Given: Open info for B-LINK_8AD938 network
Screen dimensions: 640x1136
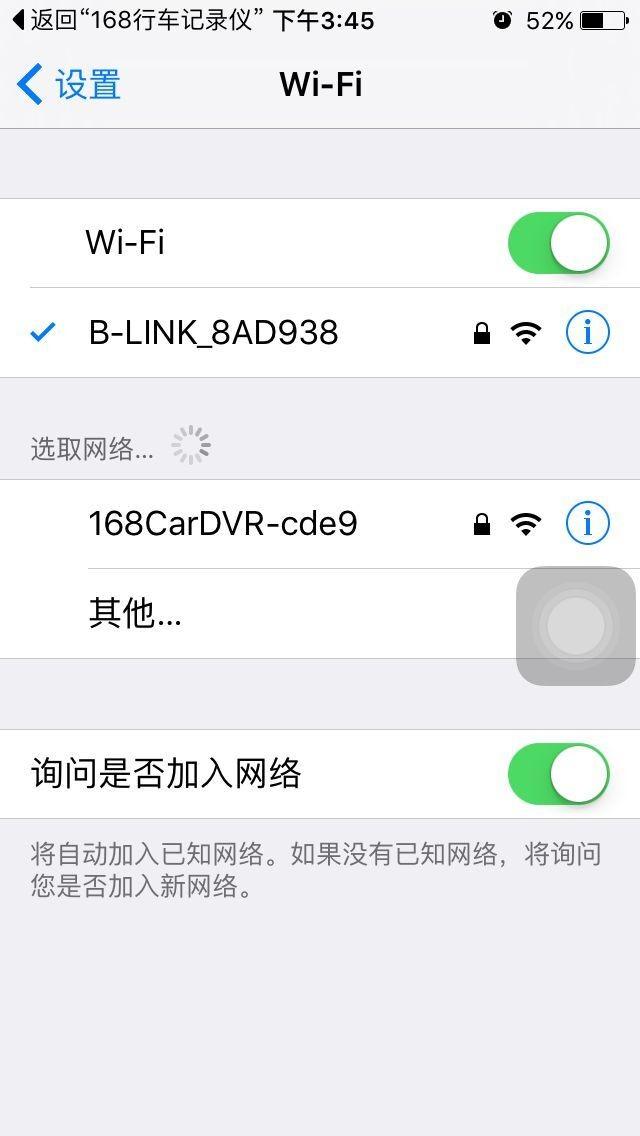Looking at the screenshot, I should click(587, 332).
